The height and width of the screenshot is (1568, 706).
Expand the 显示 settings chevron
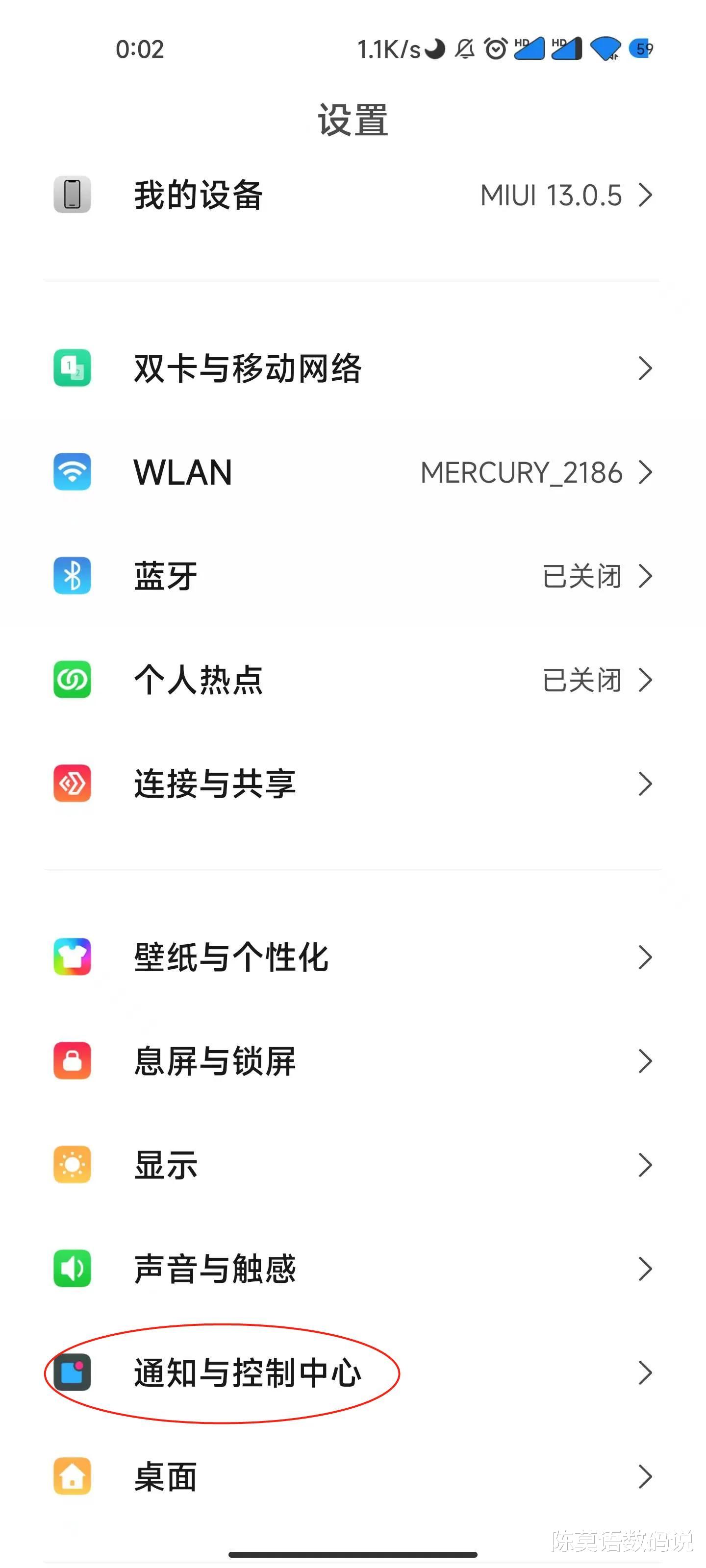pos(645,1165)
